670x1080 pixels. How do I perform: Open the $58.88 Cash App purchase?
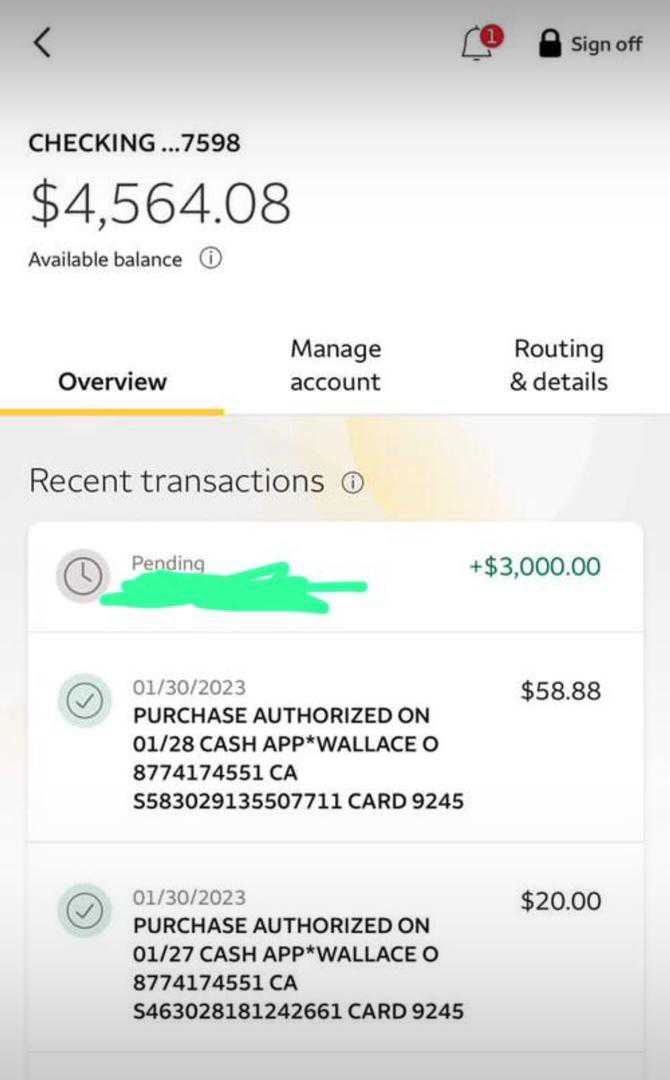(335, 743)
